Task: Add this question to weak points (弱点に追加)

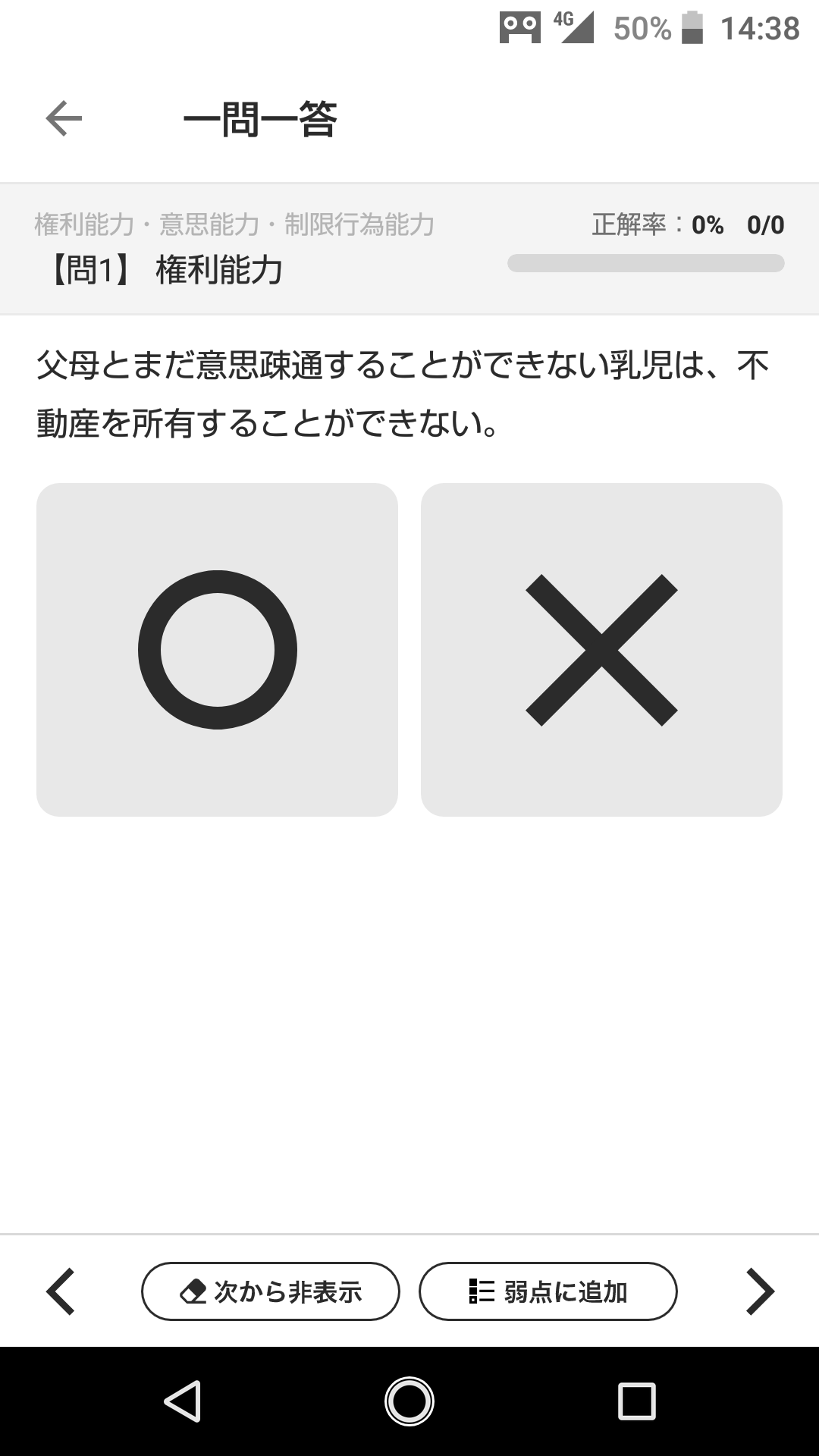Action: (548, 1291)
